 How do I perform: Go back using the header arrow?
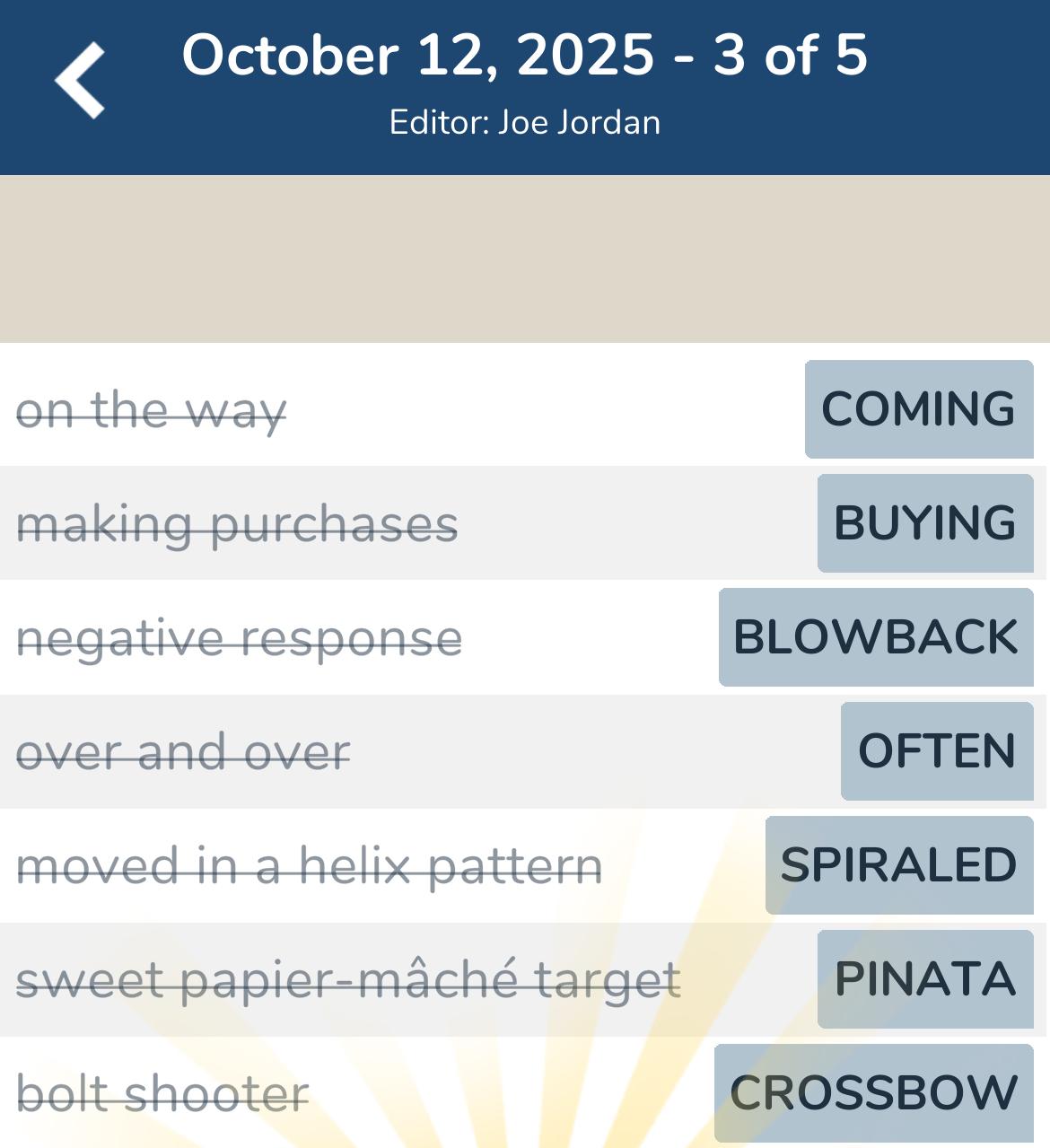tap(81, 81)
